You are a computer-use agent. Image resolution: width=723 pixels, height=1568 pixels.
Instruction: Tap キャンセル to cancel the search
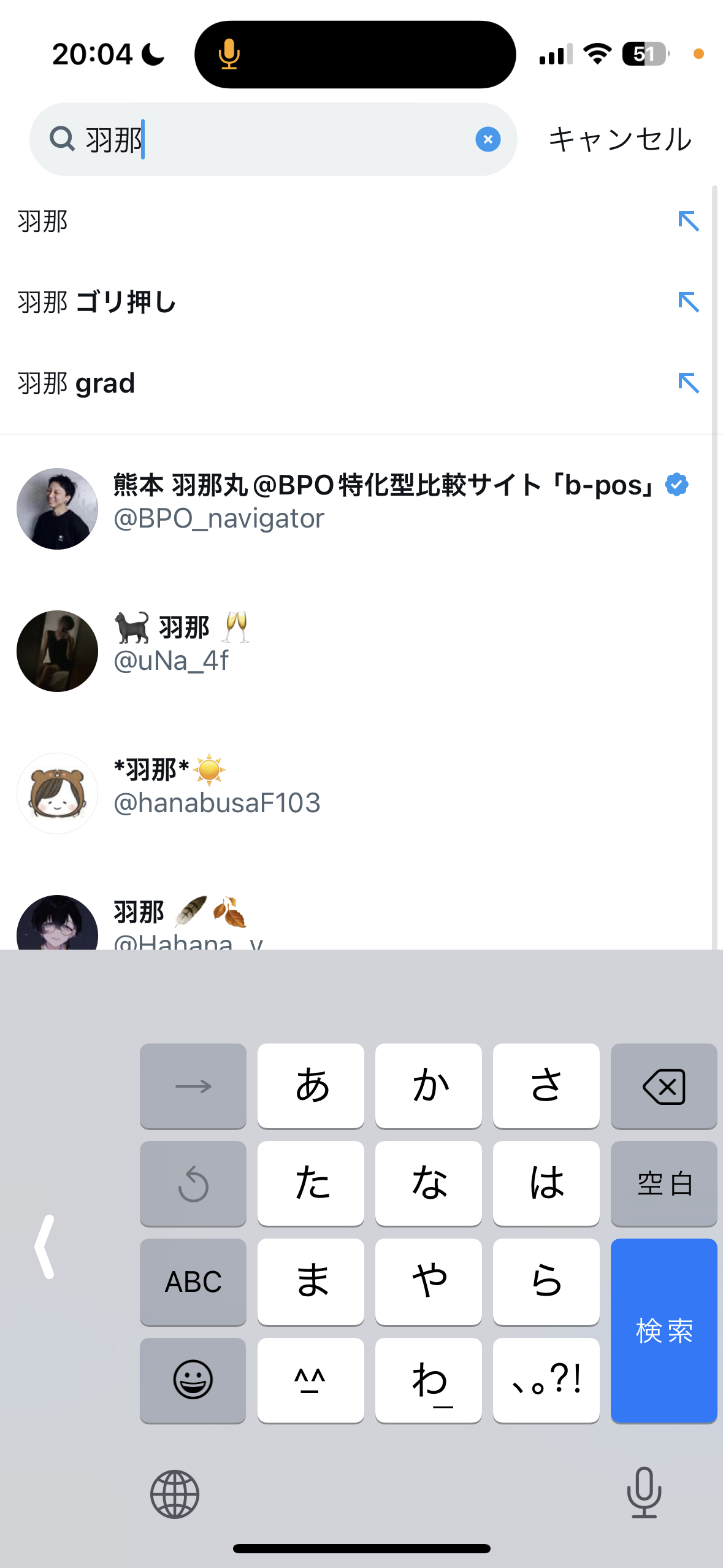[619, 139]
